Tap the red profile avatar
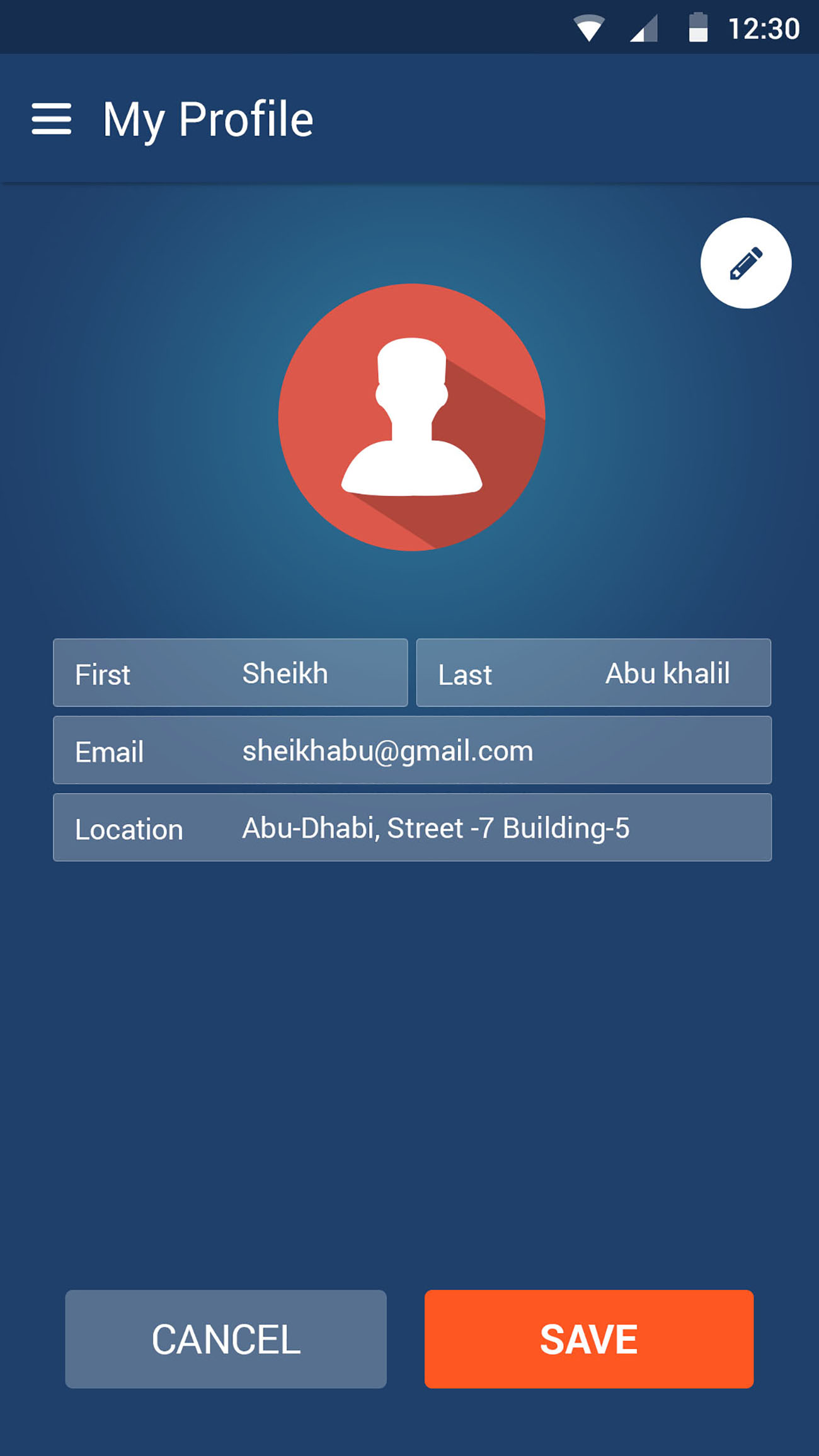Screen dimensions: 819x1456 coord(411,417)
